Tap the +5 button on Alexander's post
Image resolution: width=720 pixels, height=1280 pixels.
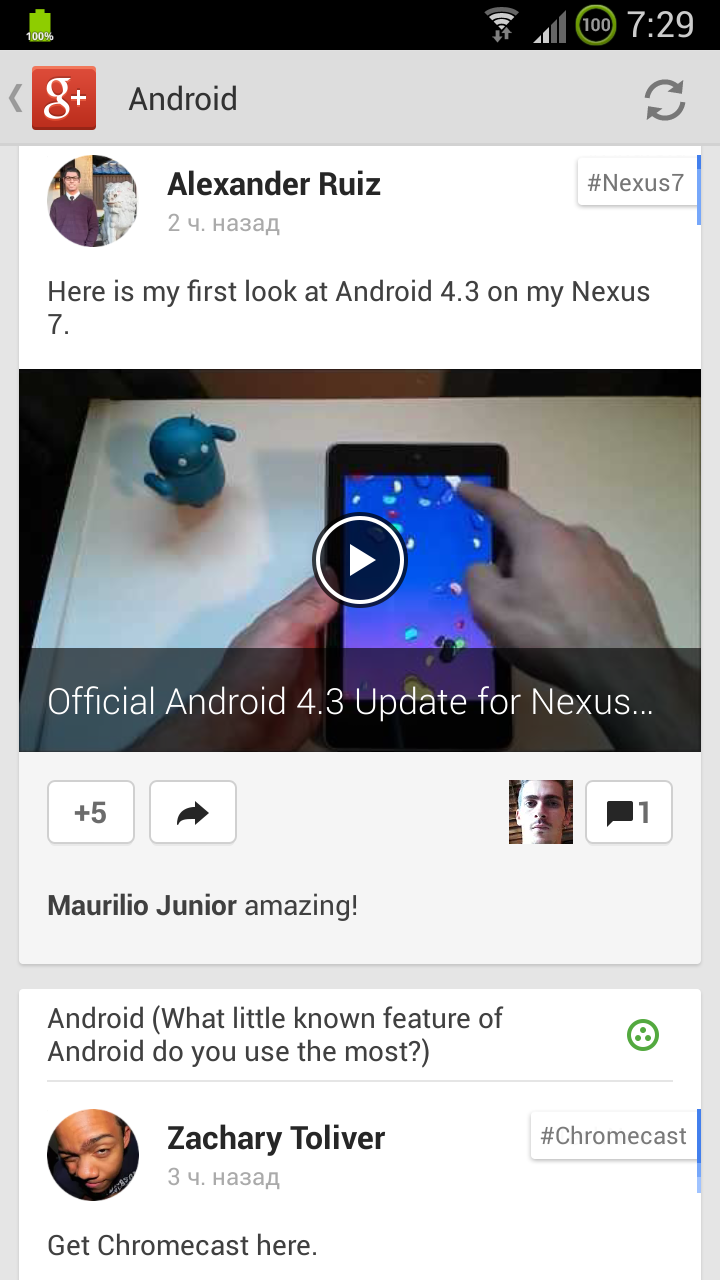click(x=91, y=812)
